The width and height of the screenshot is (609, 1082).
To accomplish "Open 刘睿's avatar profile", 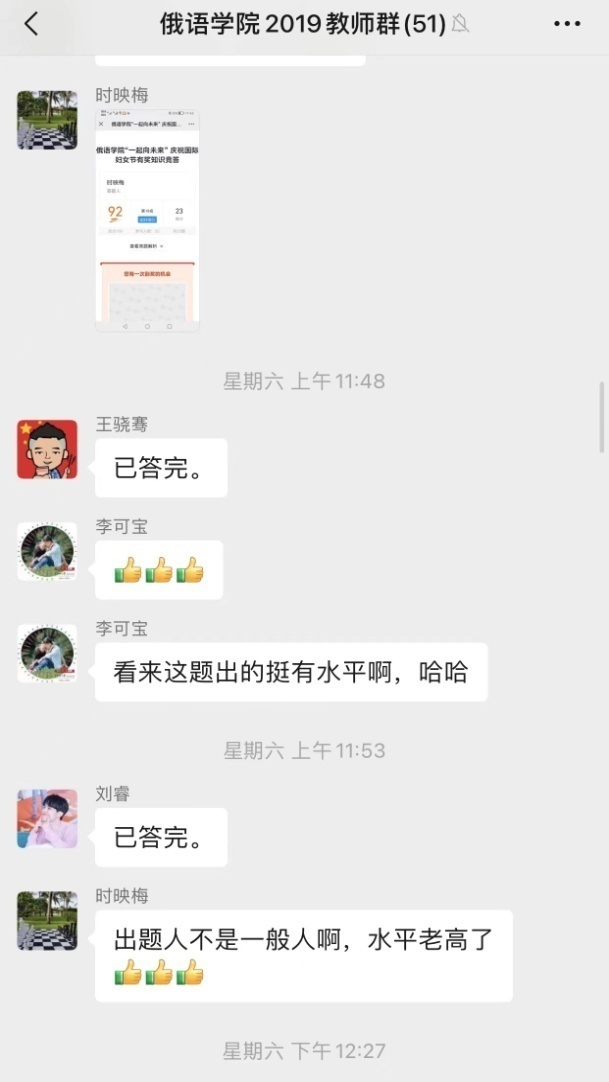I will [x=47, y=818].
